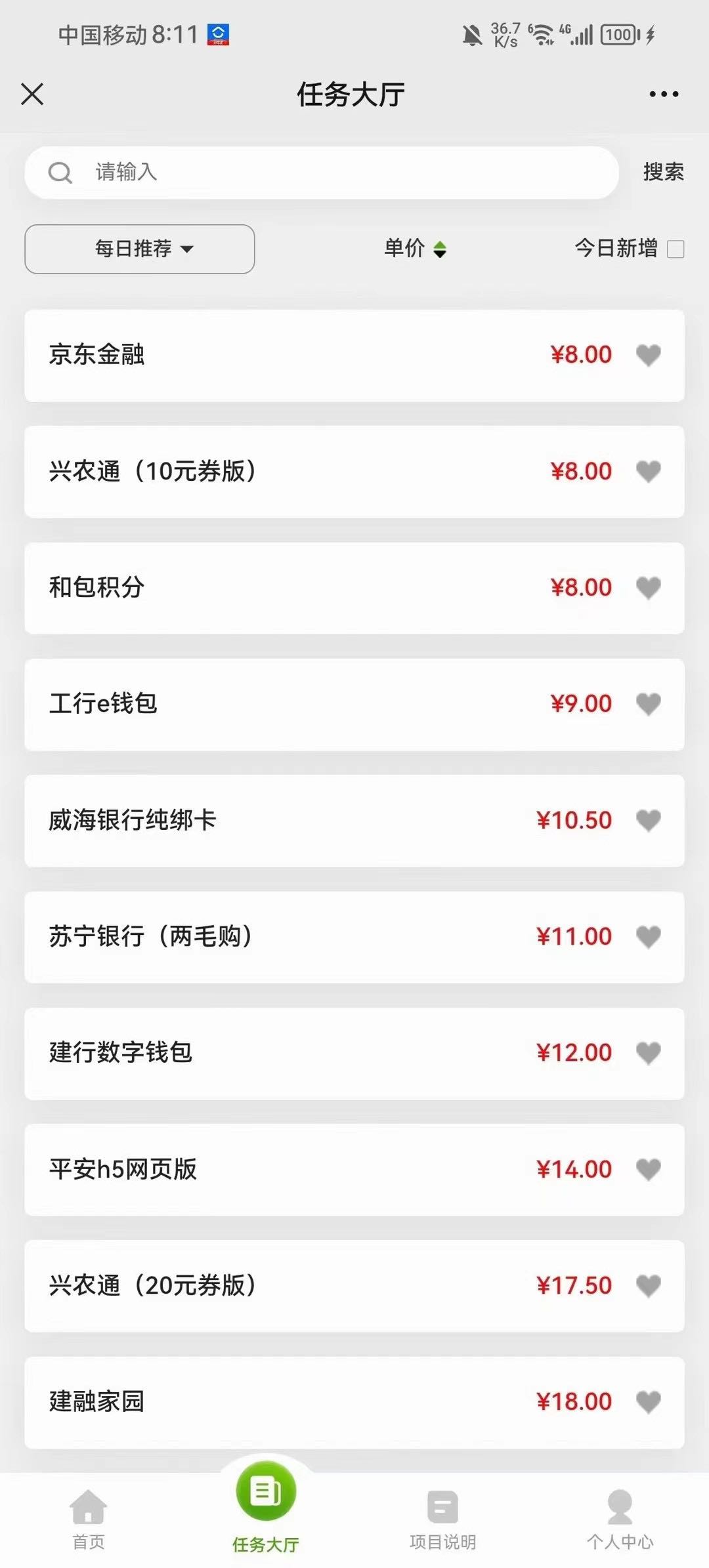The image size is (709, 1568).
Task: Favorite the 苏宁银行（两毛购） task
Action: pyautogui.click(x=648, y=936)
